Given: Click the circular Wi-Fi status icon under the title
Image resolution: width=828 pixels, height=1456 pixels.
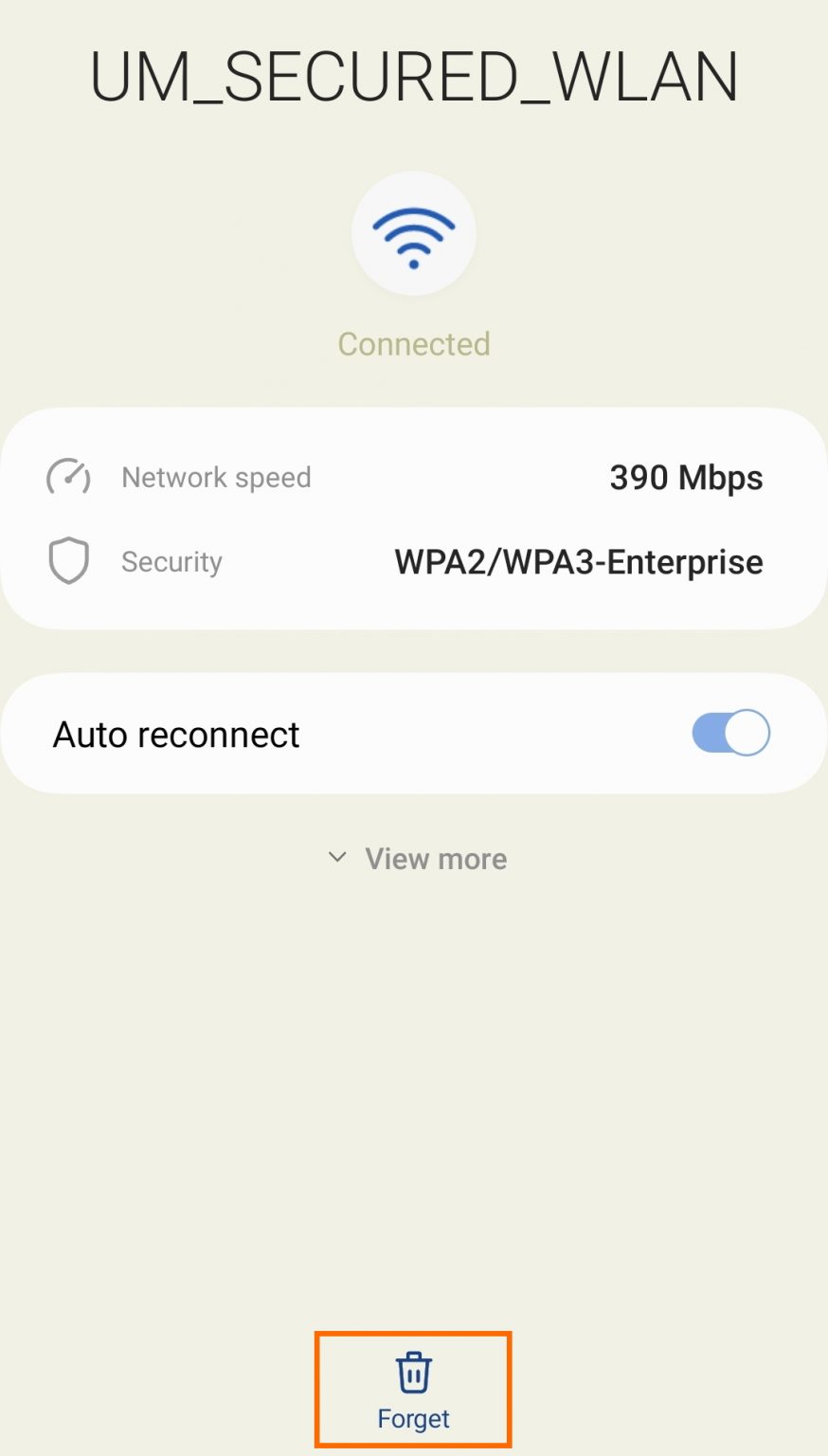Looking at the screenshot, I should 413,233.
